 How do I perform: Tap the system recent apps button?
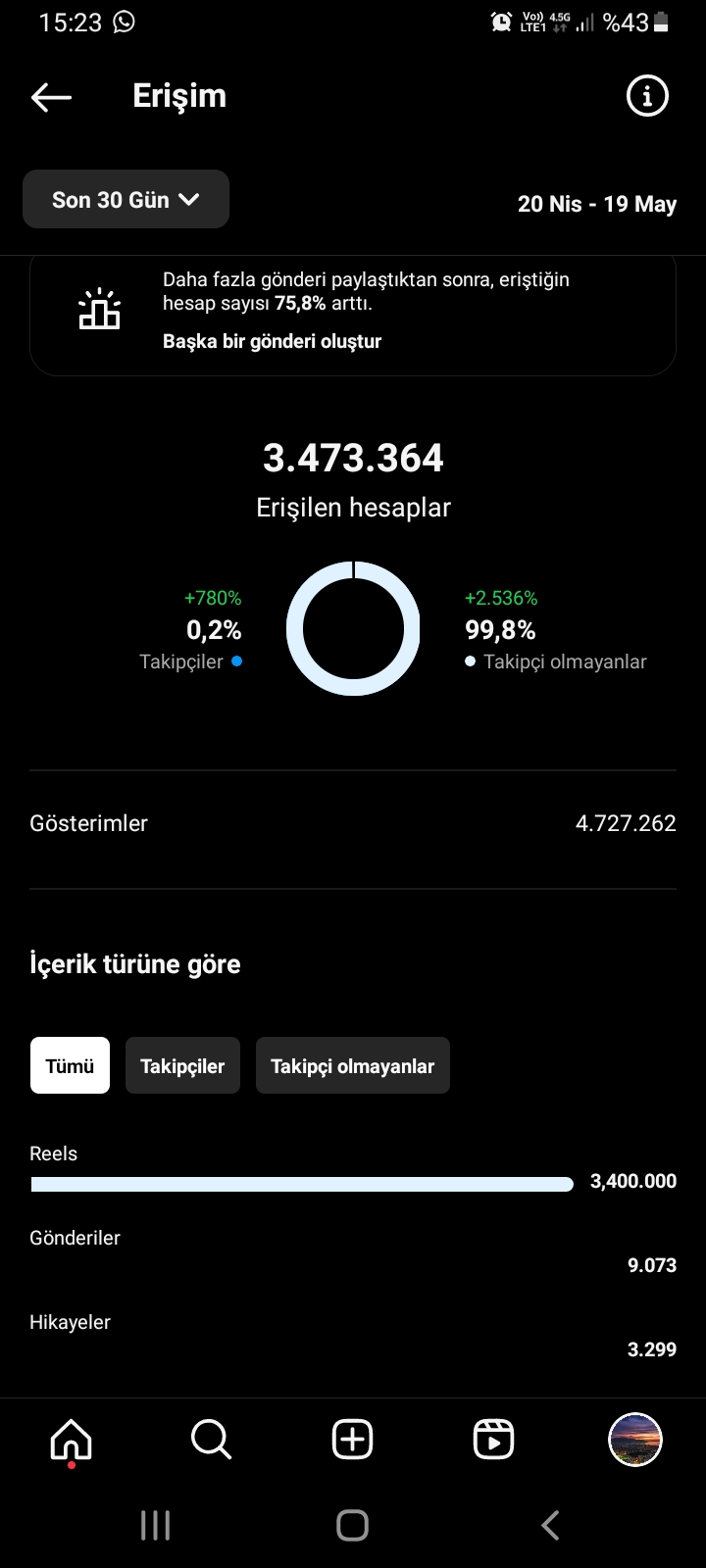click(x=155, y=1525)
